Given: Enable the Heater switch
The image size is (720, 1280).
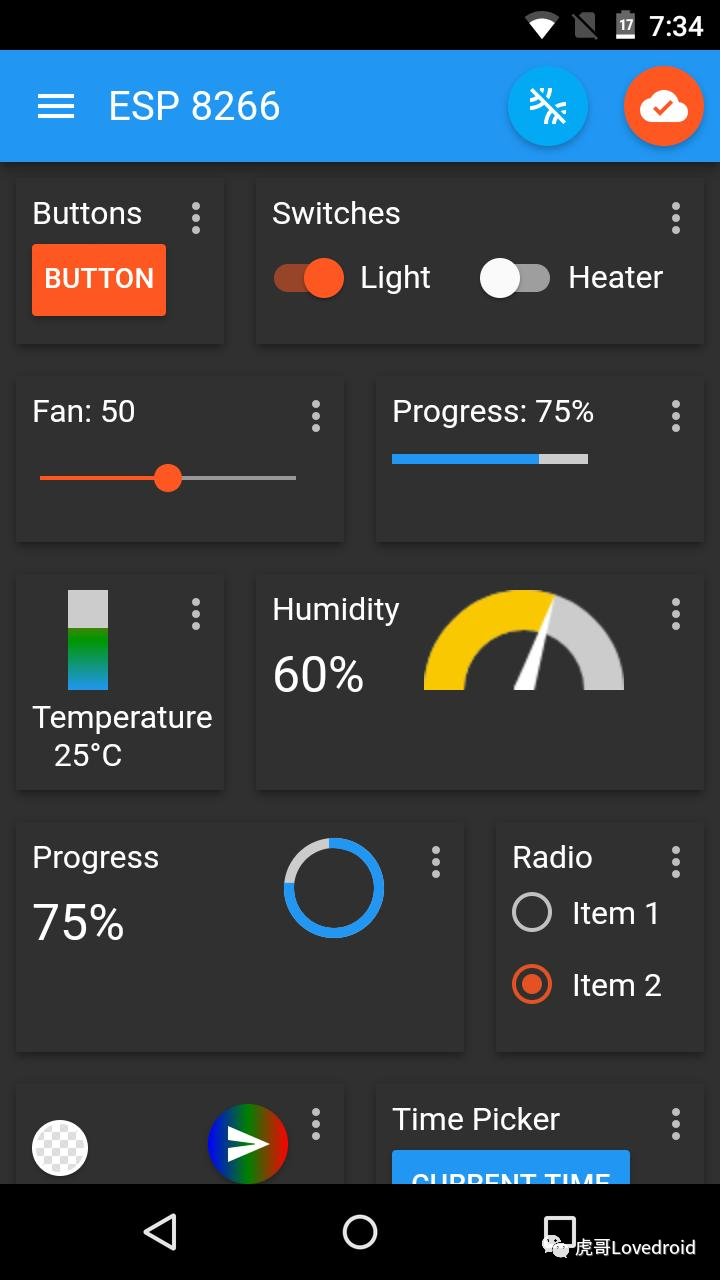Looking at the screenshot, I should pos(515,279).
